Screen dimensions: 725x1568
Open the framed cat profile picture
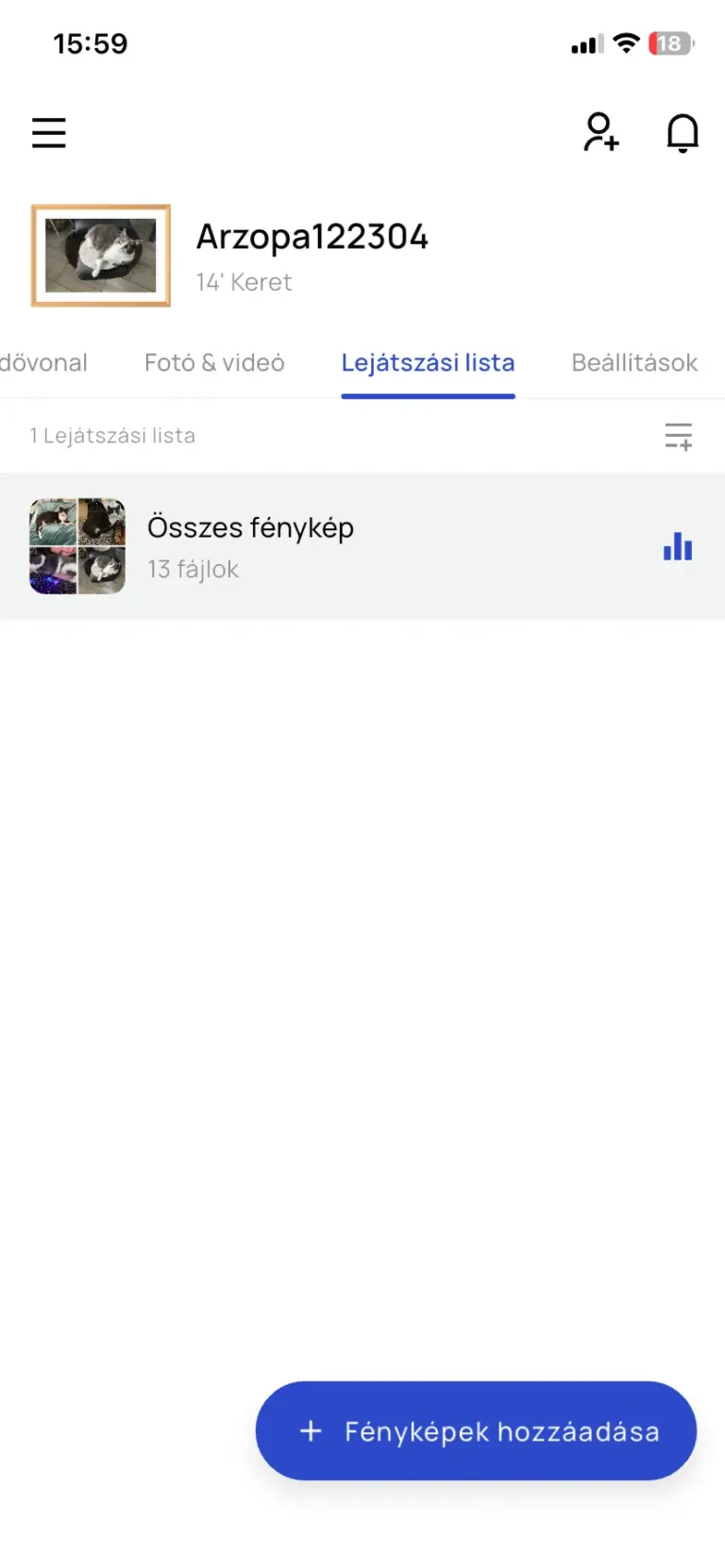[100, 255]
